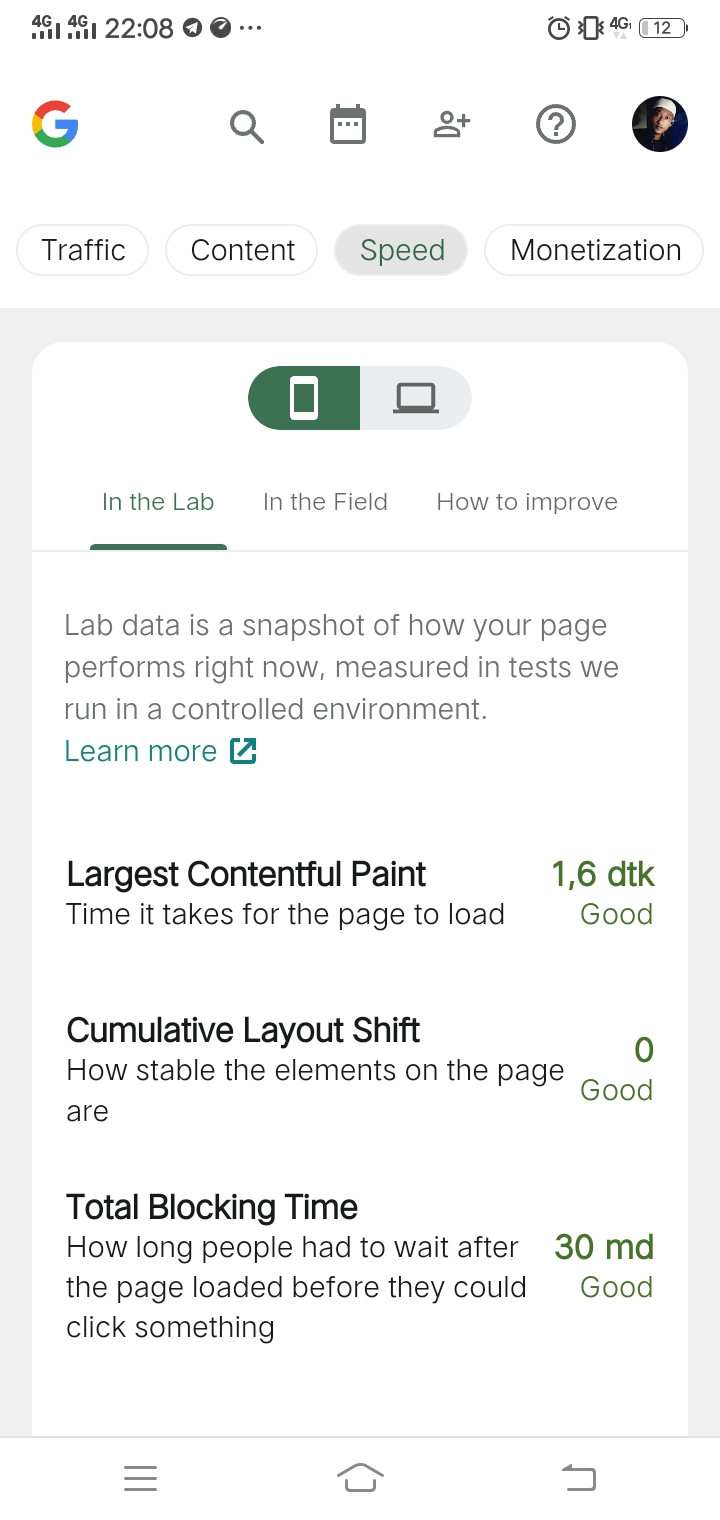The width and height of the screenshot is (720, 1520).
Task: Tap the Google logo home button
Action: (55, 125)
